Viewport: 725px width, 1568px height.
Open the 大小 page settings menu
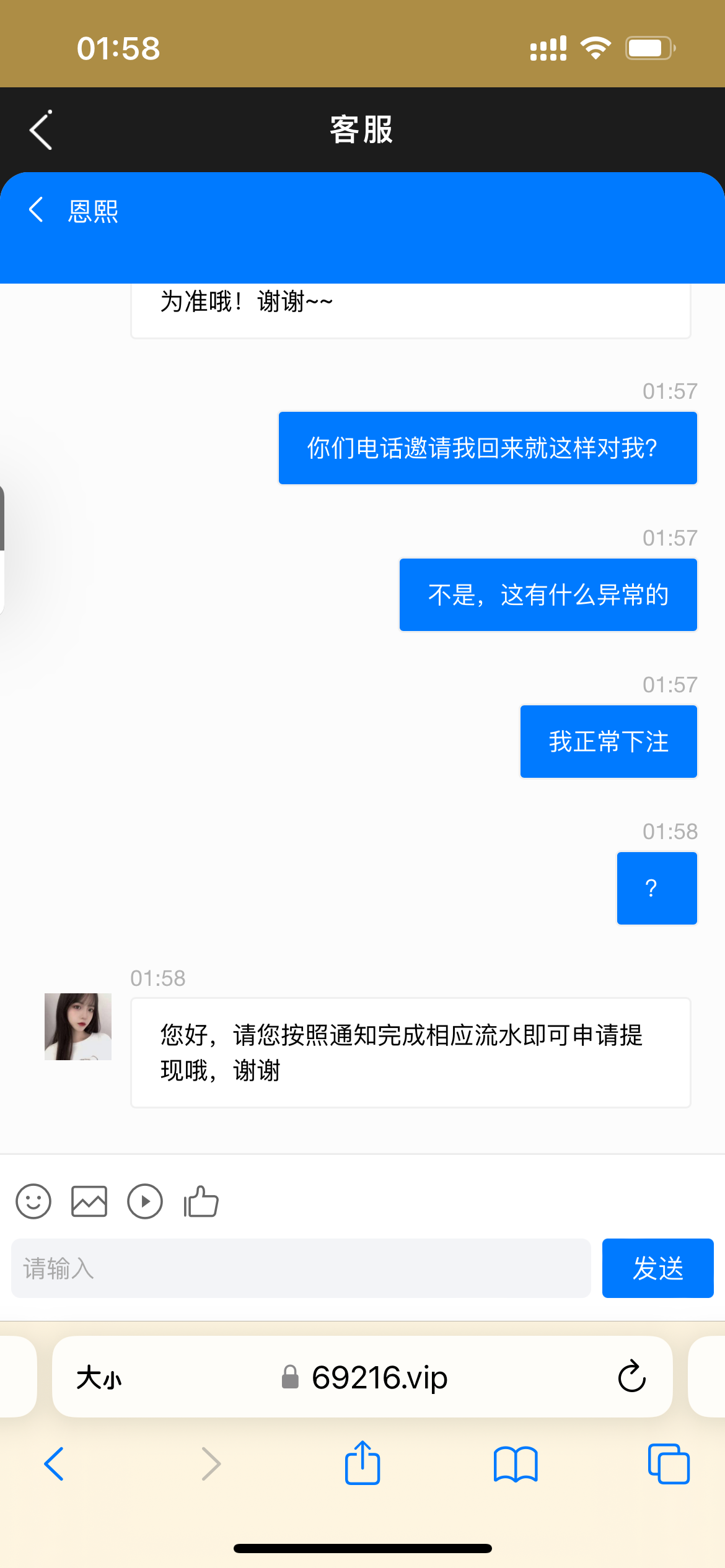click(99, 1377)
